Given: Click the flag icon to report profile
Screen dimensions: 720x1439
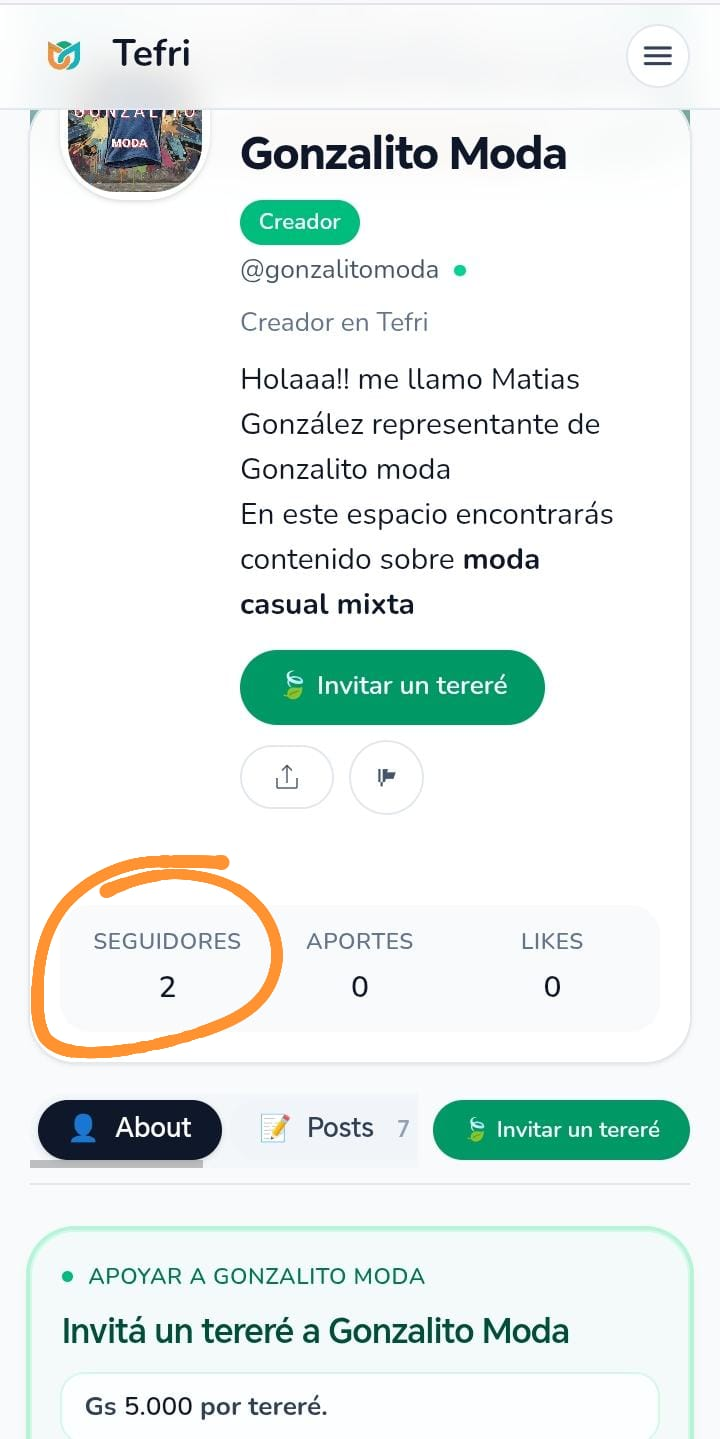Looking at the screenshot, I should tap(386, 777).
